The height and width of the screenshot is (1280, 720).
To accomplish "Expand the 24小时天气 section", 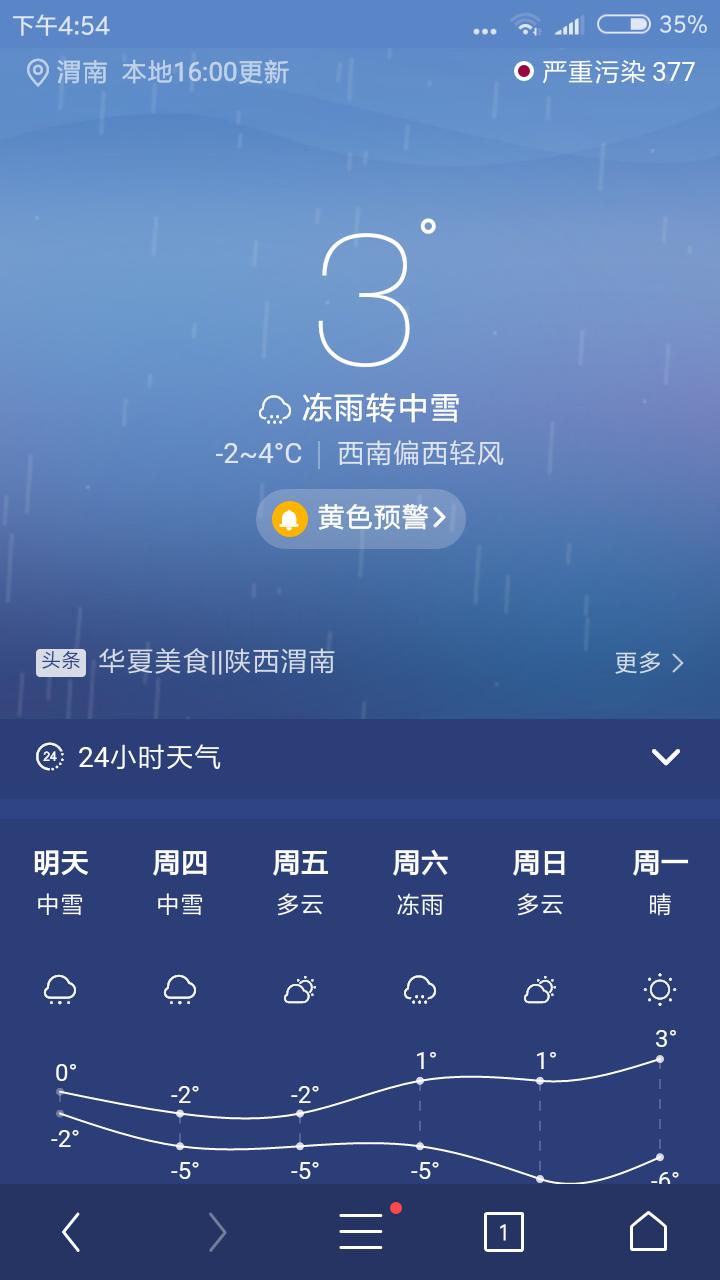I will coord(360,758).
